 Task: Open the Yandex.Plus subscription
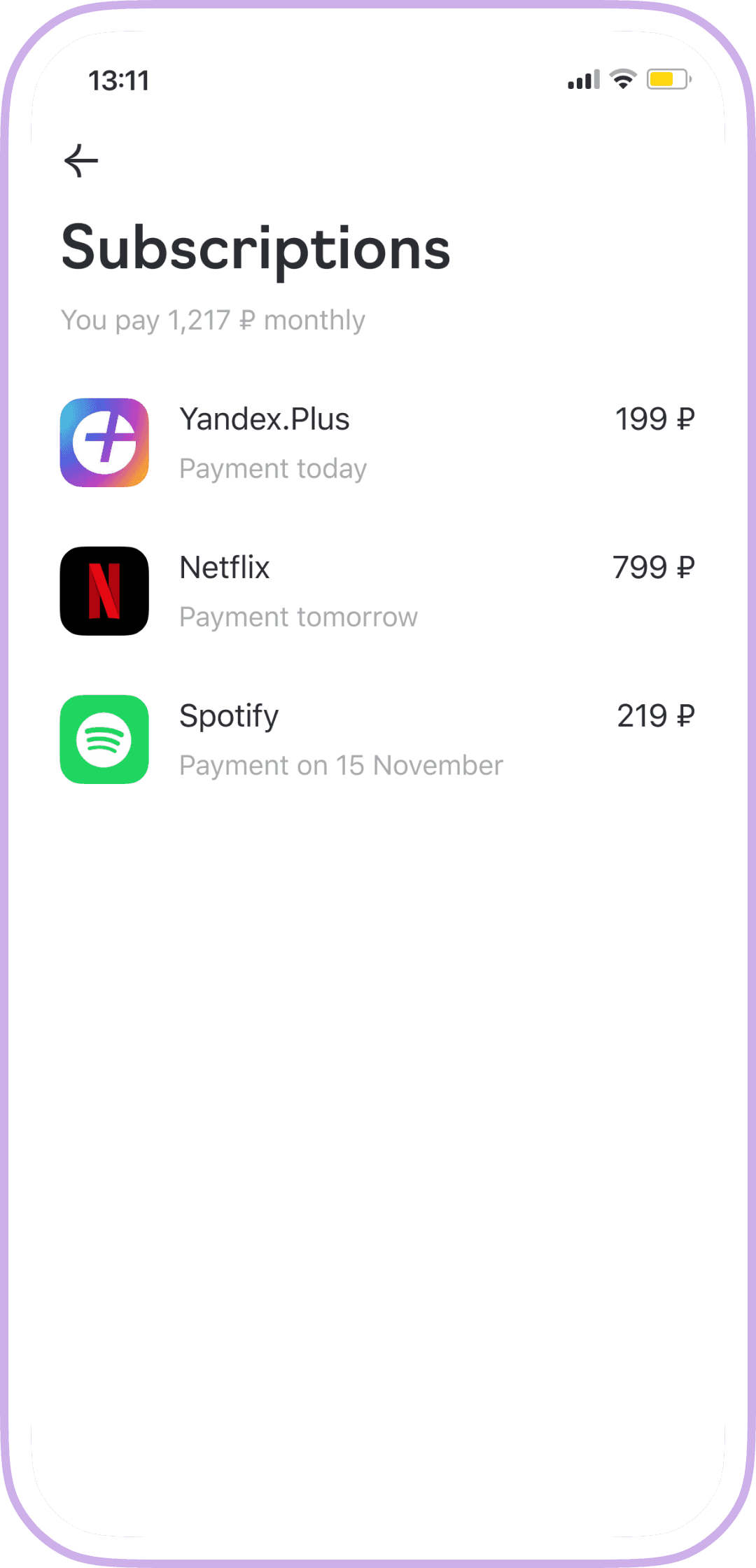point(377,442)
